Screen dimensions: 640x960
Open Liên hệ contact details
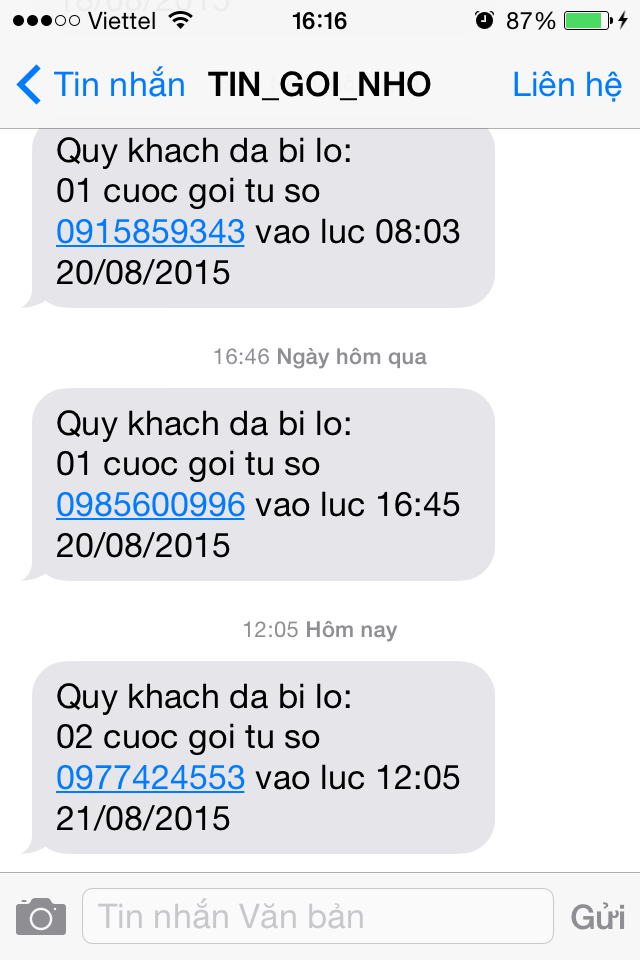567,85
